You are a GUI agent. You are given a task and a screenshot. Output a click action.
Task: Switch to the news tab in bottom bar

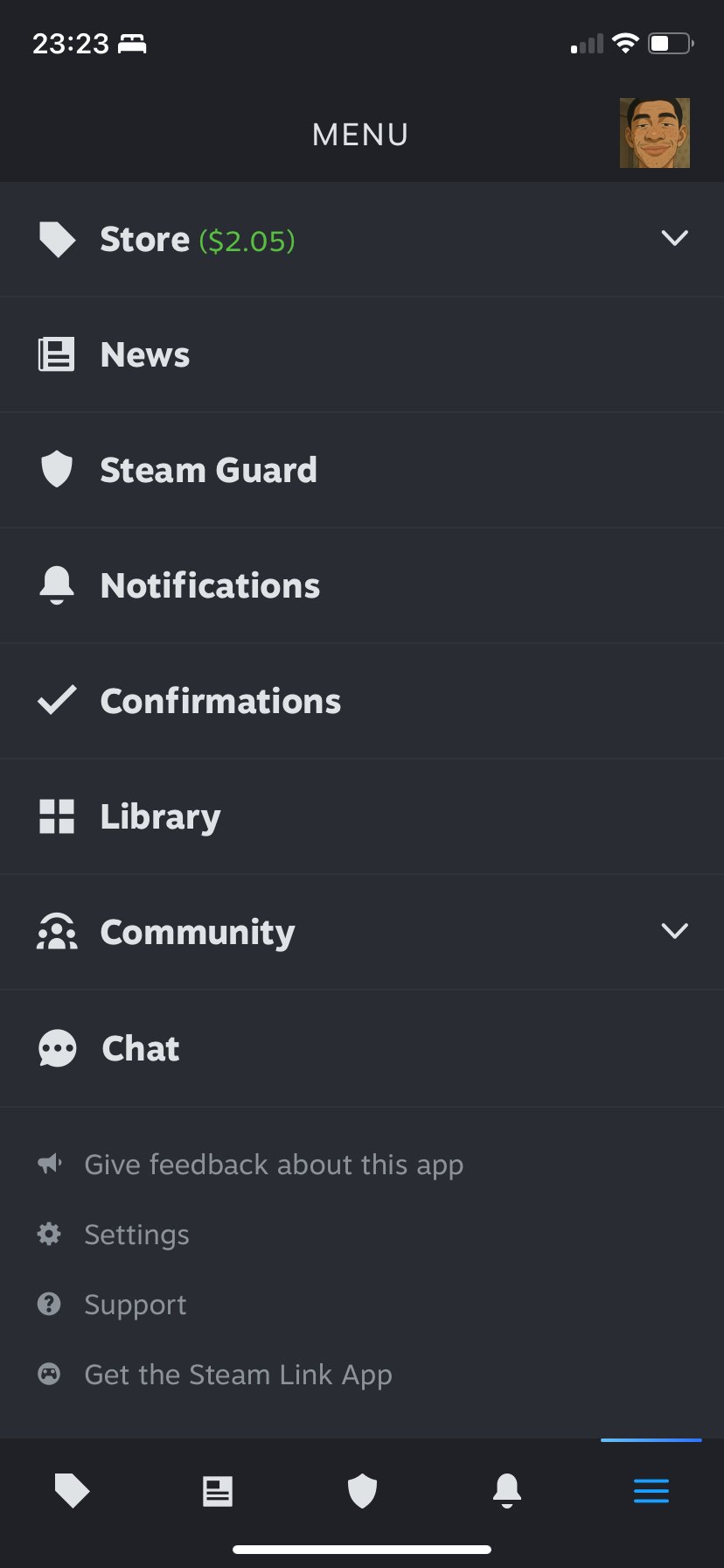217,1490
